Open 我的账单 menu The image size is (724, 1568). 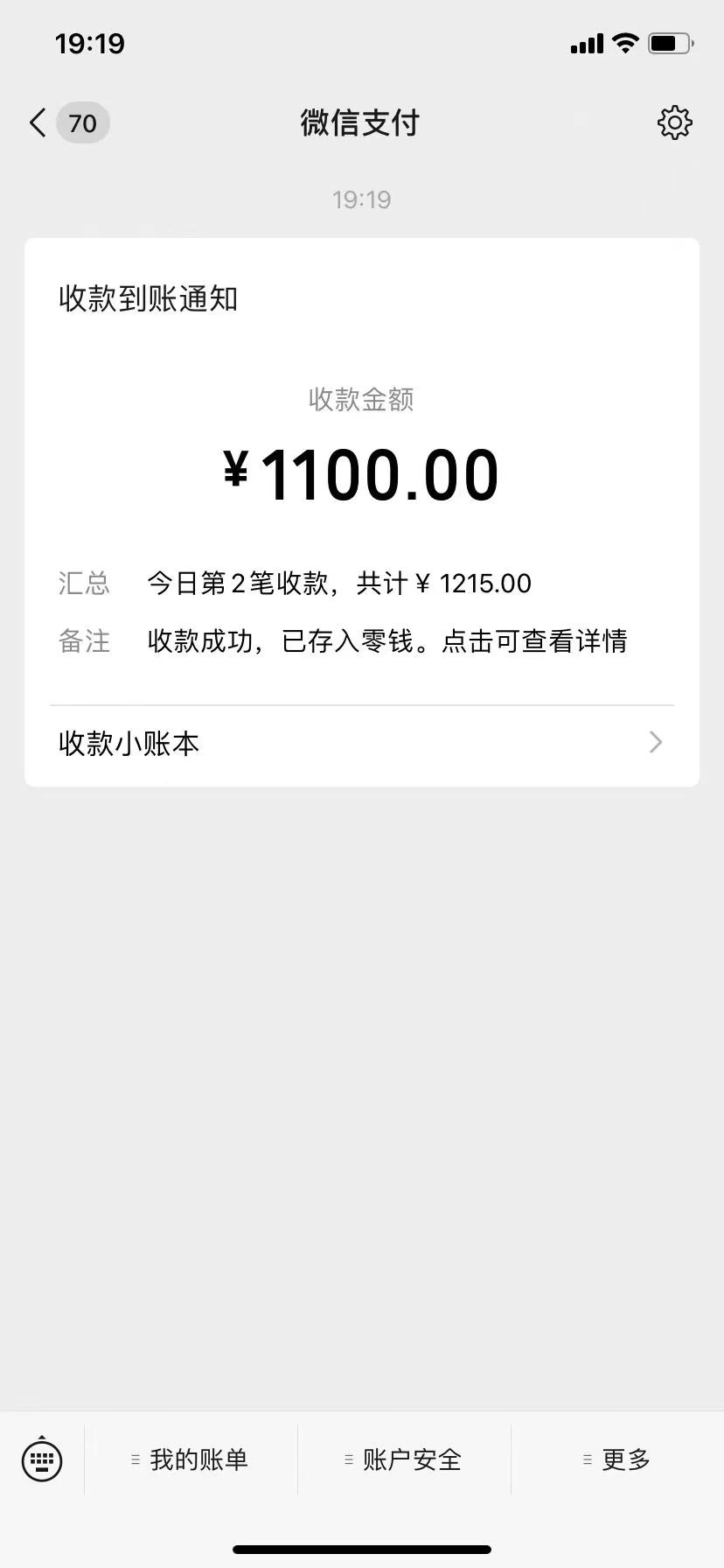pyautogui.click(x=191, y=1459)
